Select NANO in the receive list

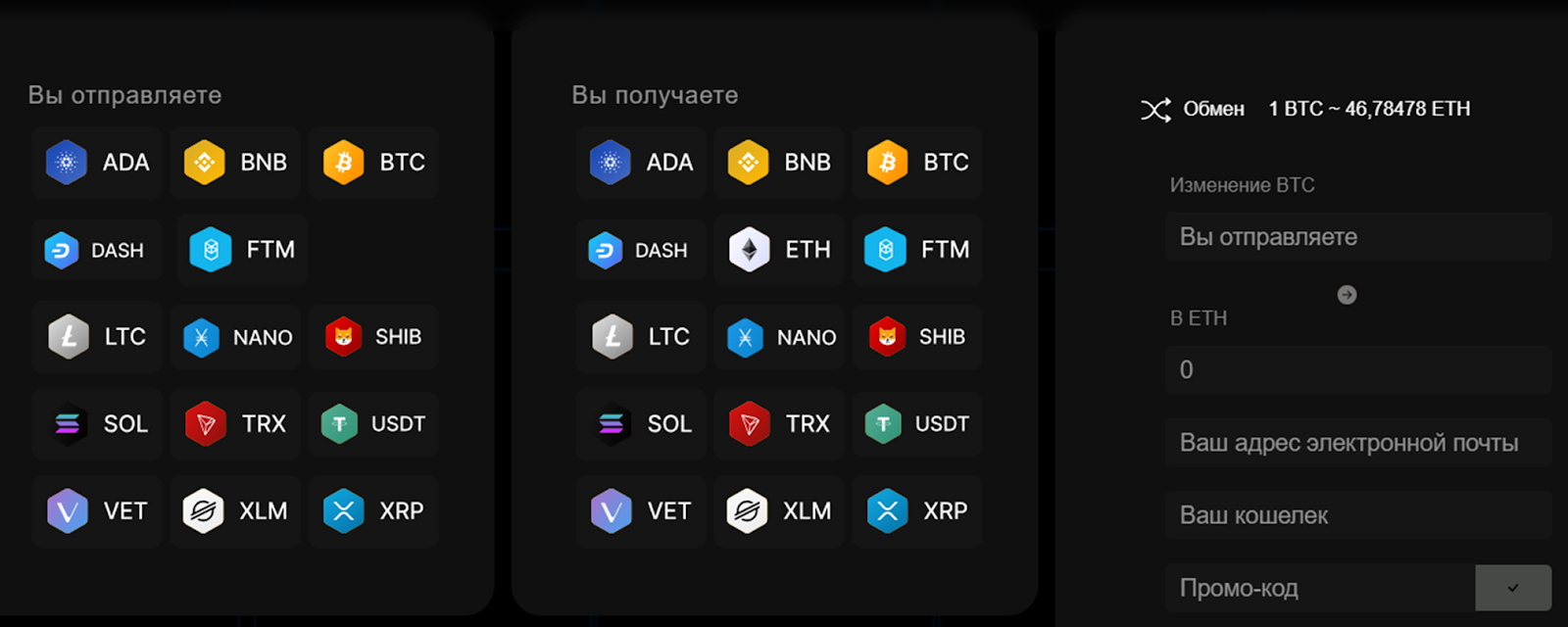779,337
